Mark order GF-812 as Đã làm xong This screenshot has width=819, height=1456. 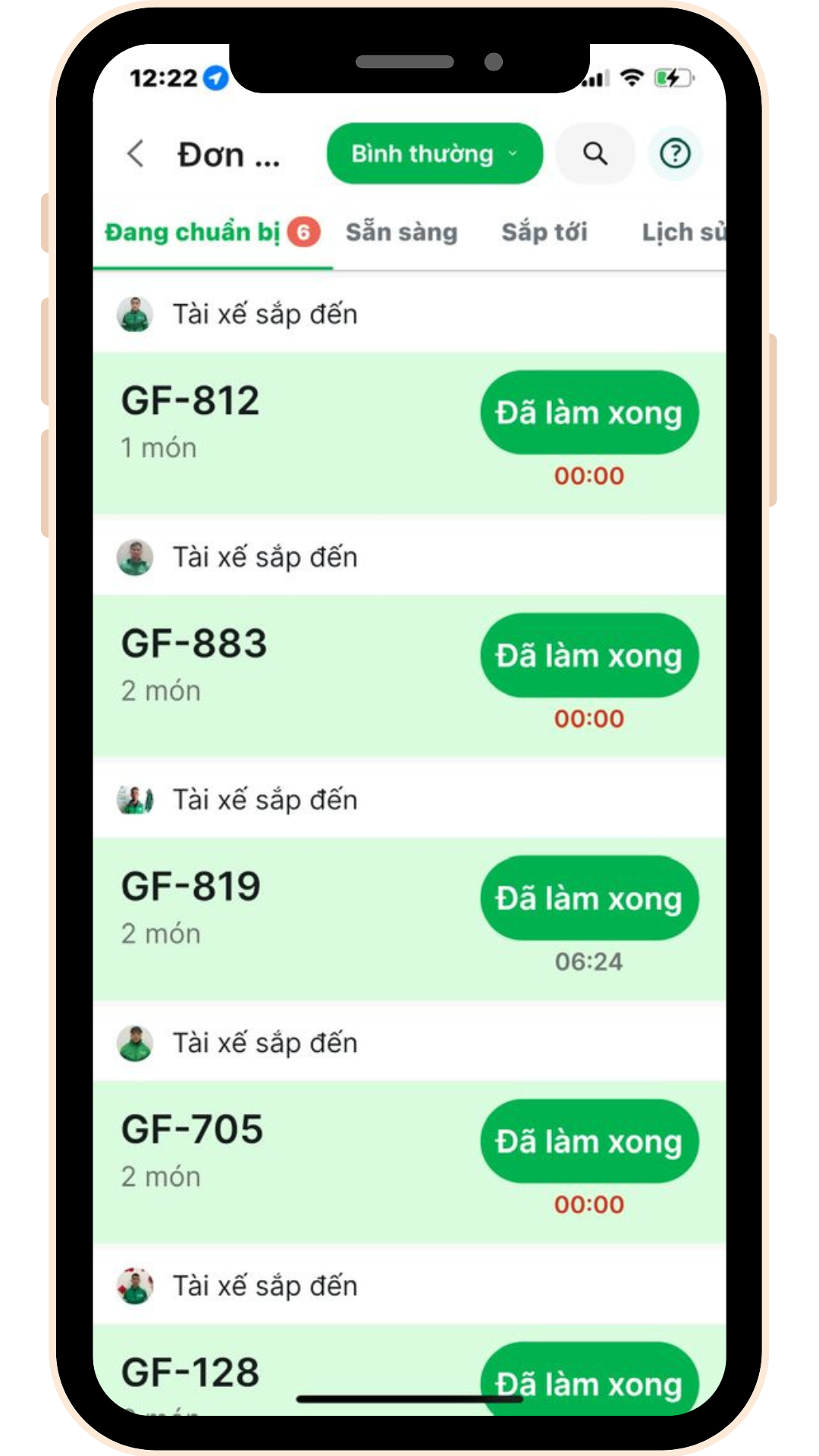click(x=589, y=413)
